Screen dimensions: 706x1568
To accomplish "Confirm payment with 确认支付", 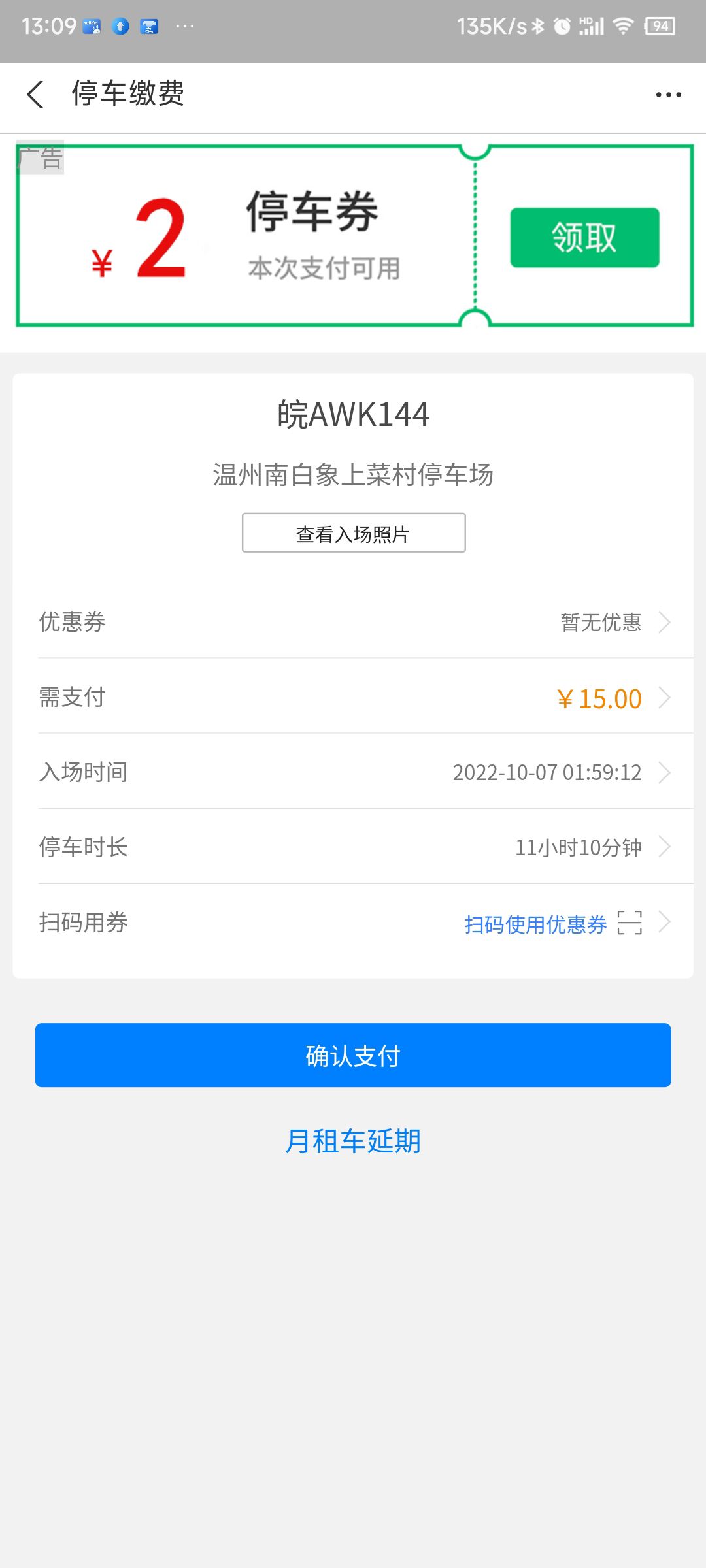I will (353, 1055).
